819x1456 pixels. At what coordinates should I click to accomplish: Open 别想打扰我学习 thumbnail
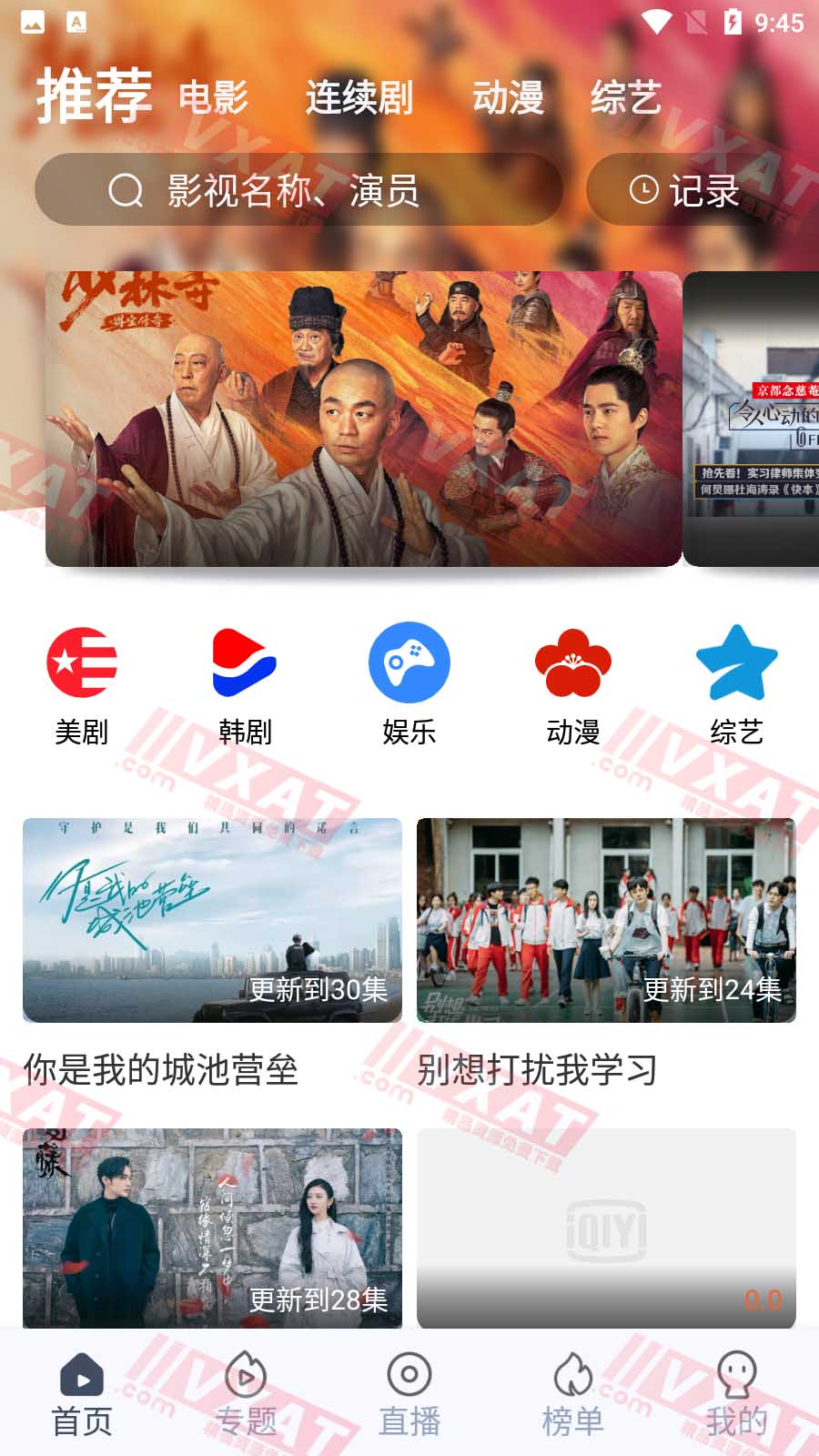(607, 920)
